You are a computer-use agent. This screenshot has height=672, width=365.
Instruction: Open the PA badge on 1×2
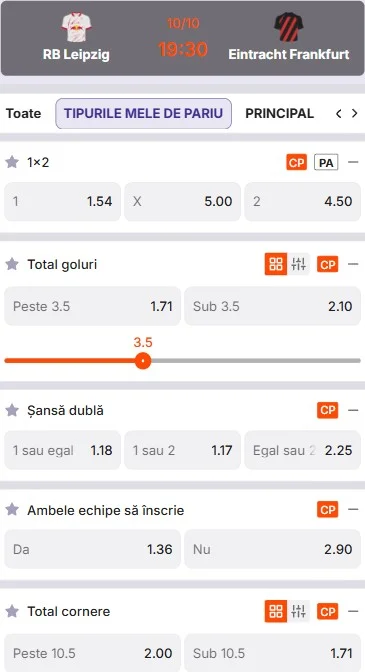326,163
